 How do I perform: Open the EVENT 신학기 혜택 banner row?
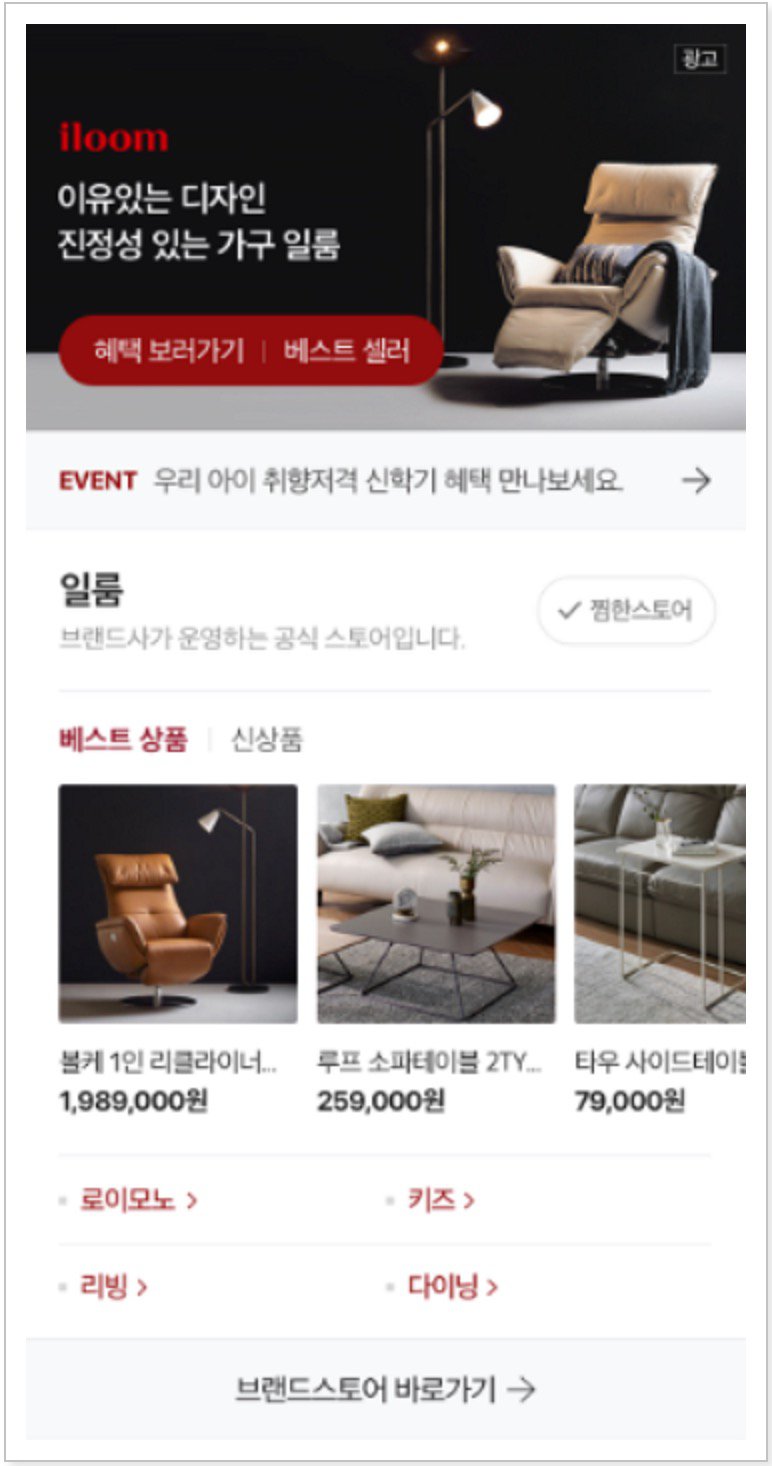click(385, 481)
